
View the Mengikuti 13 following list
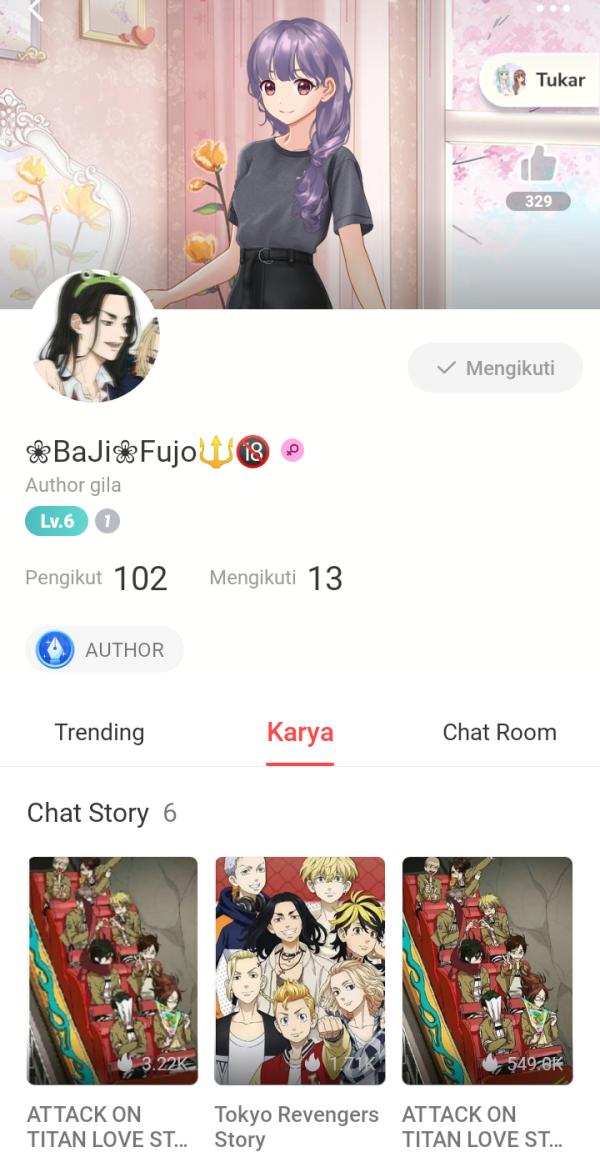click(x=276, y=578)
